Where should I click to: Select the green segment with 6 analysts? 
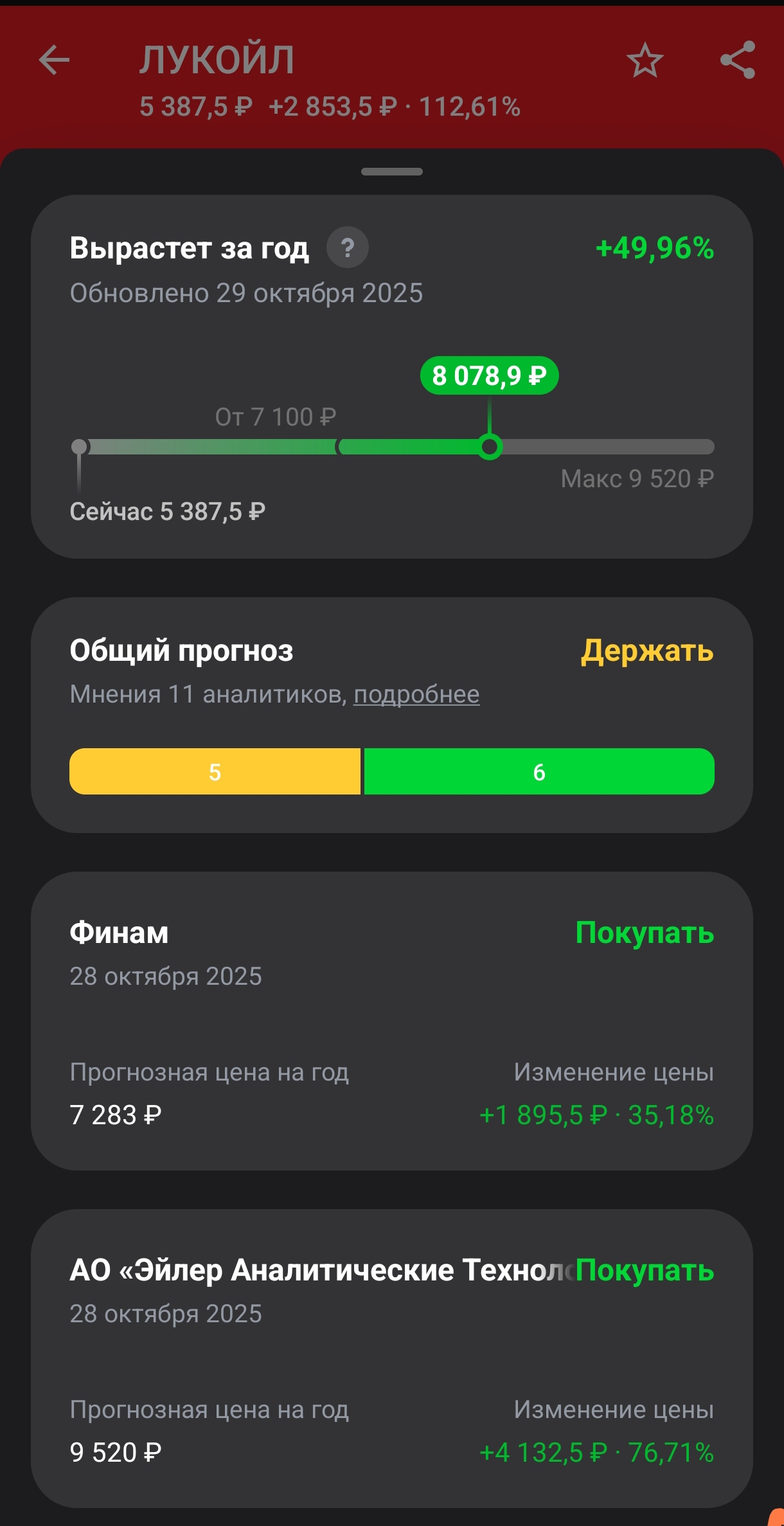click(540, 772)
